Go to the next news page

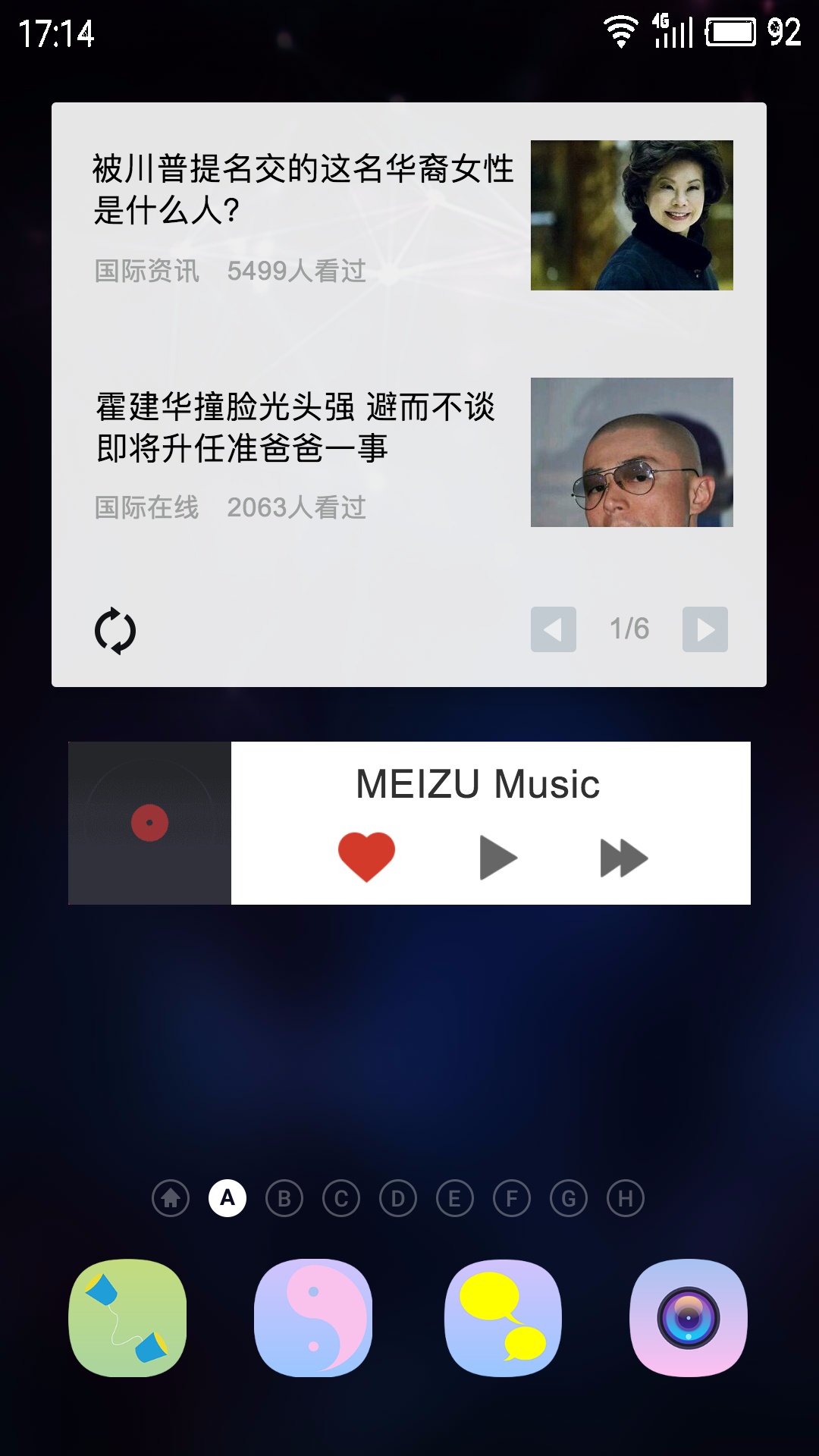point(704,629)
